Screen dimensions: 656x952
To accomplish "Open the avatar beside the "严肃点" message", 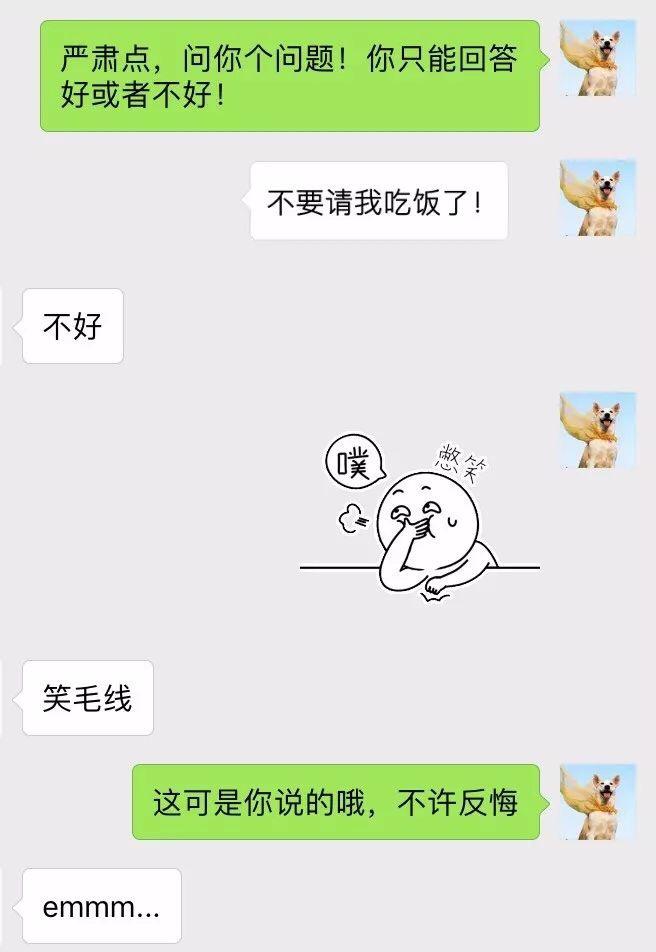I will pyautogui.click(x=597, y=58).
